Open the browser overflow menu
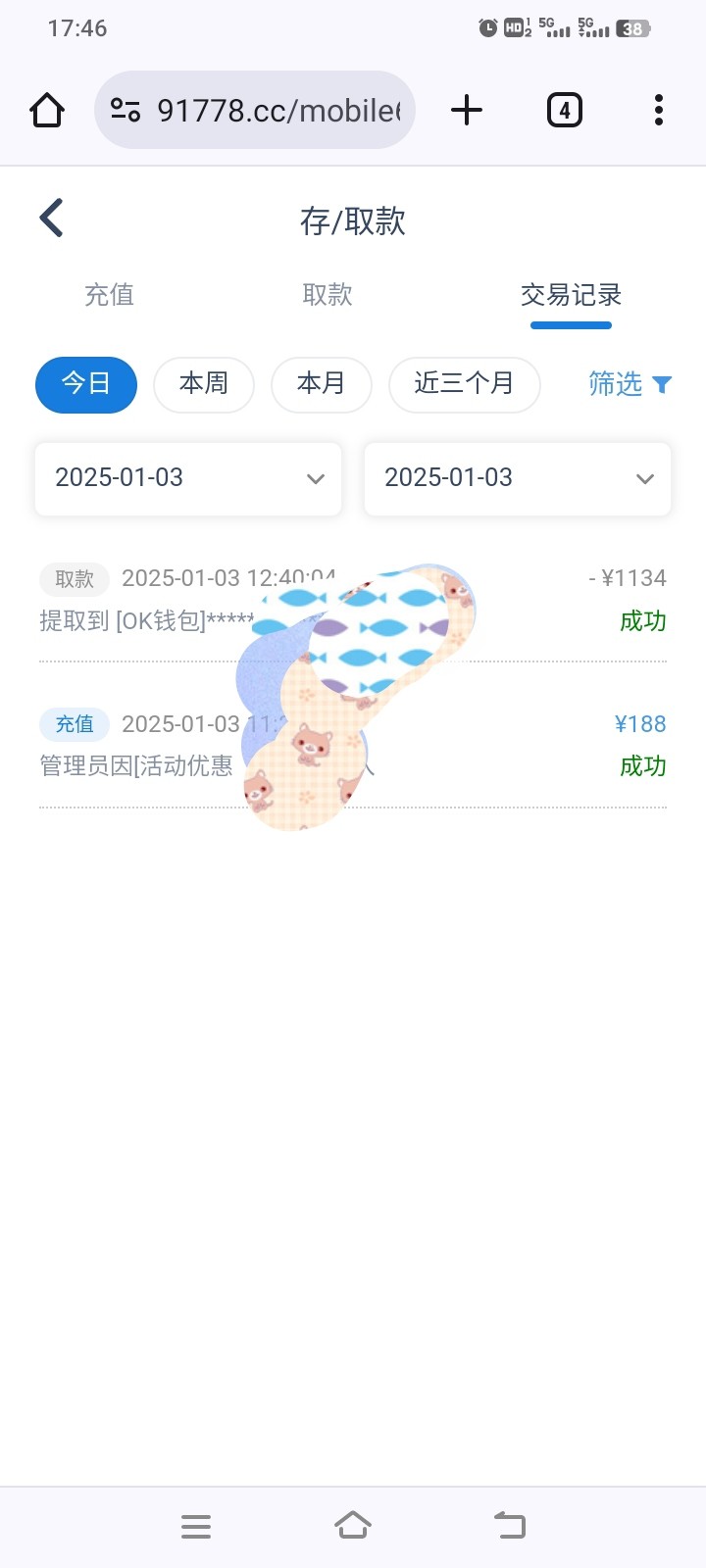 coord(659,110)
